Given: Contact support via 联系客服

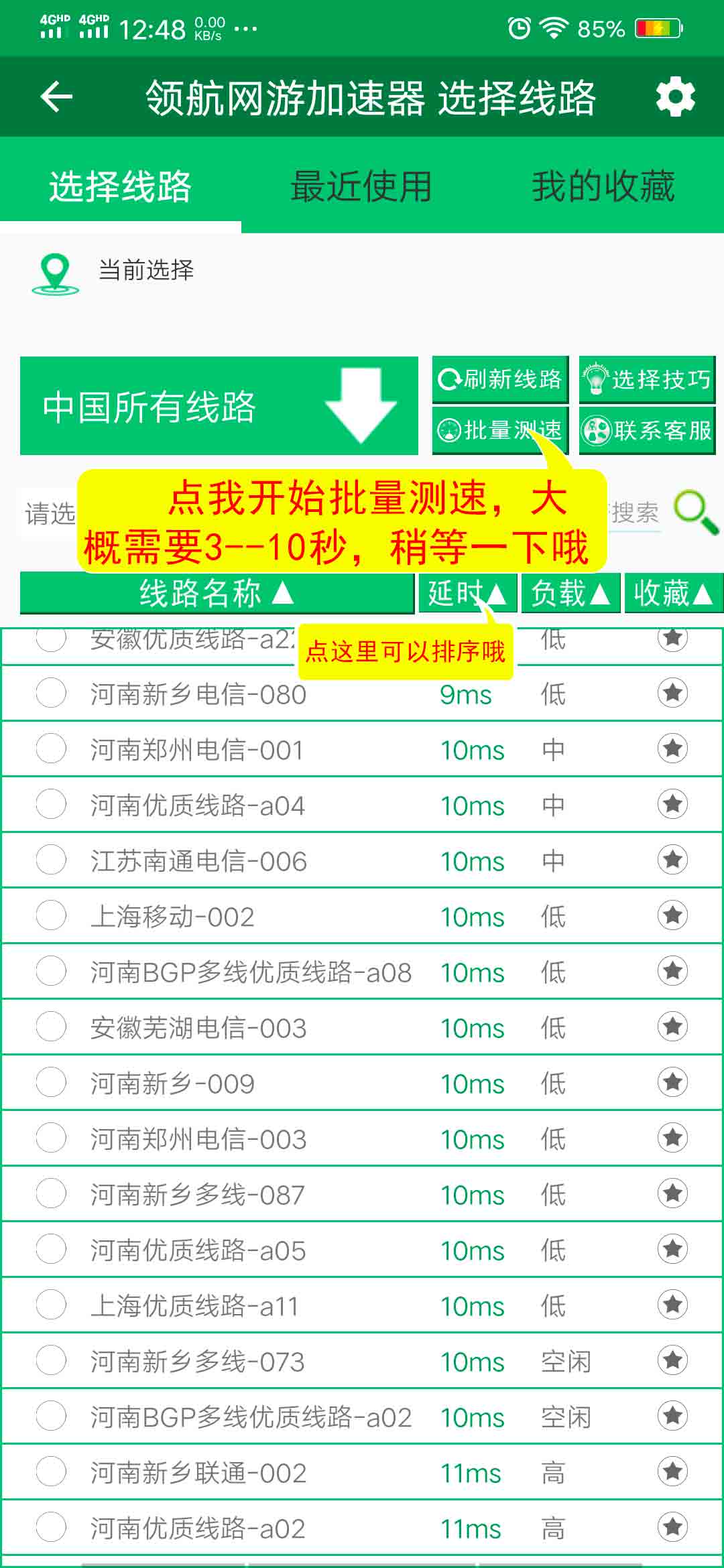Looking at the screenshot, I should tap(648, 430).
